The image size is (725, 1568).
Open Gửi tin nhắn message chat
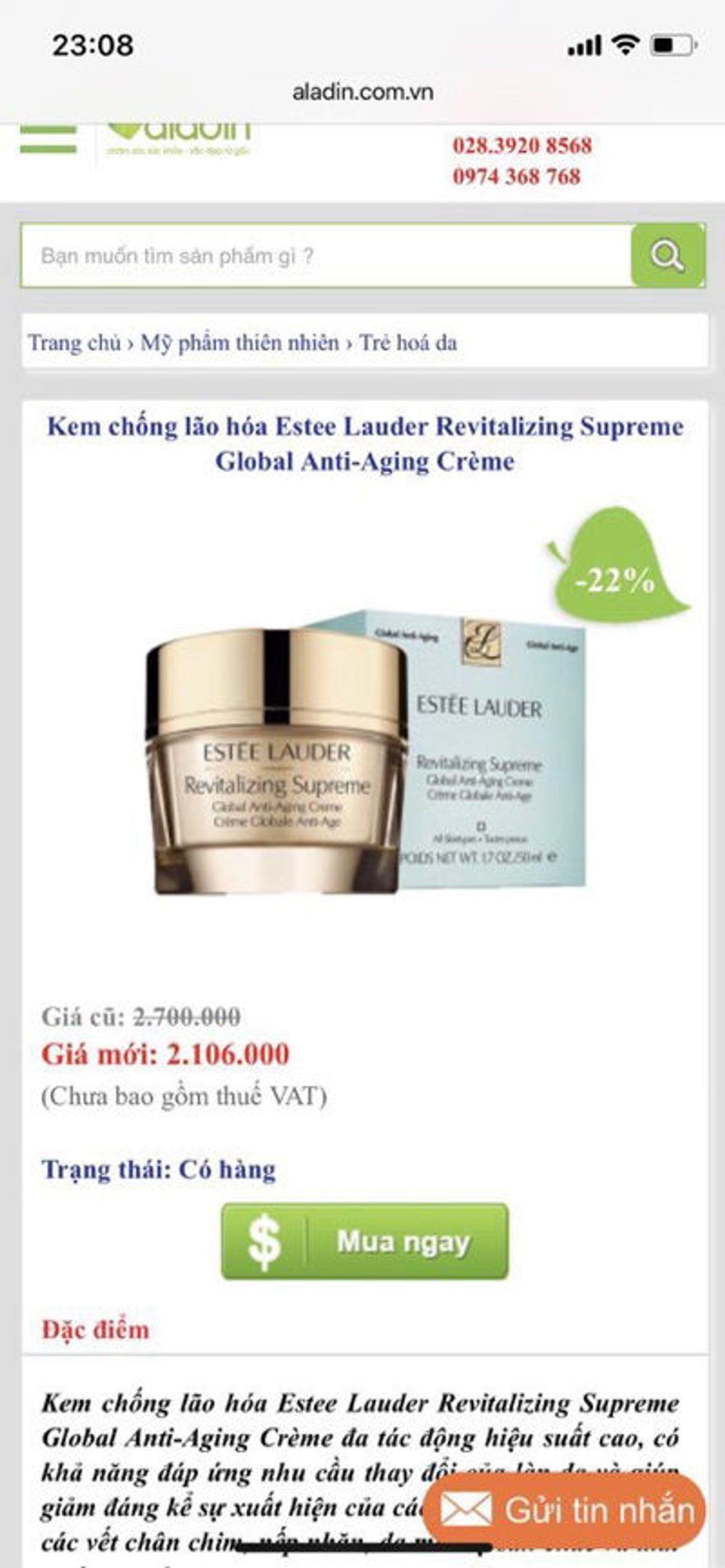coord(566,1511)
